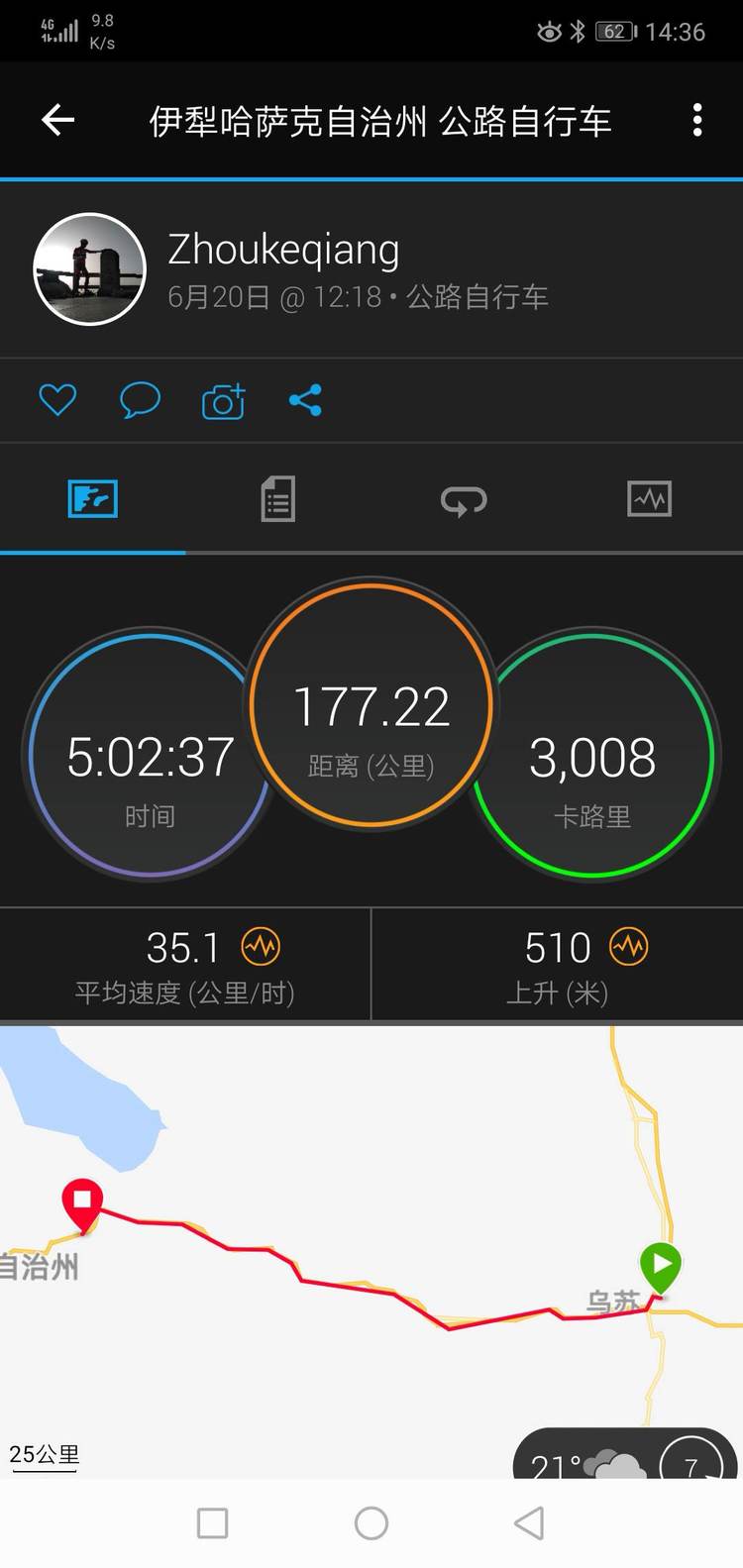Switch to the laps tab
Viewport: 743px width, 1568px height.
464,500
